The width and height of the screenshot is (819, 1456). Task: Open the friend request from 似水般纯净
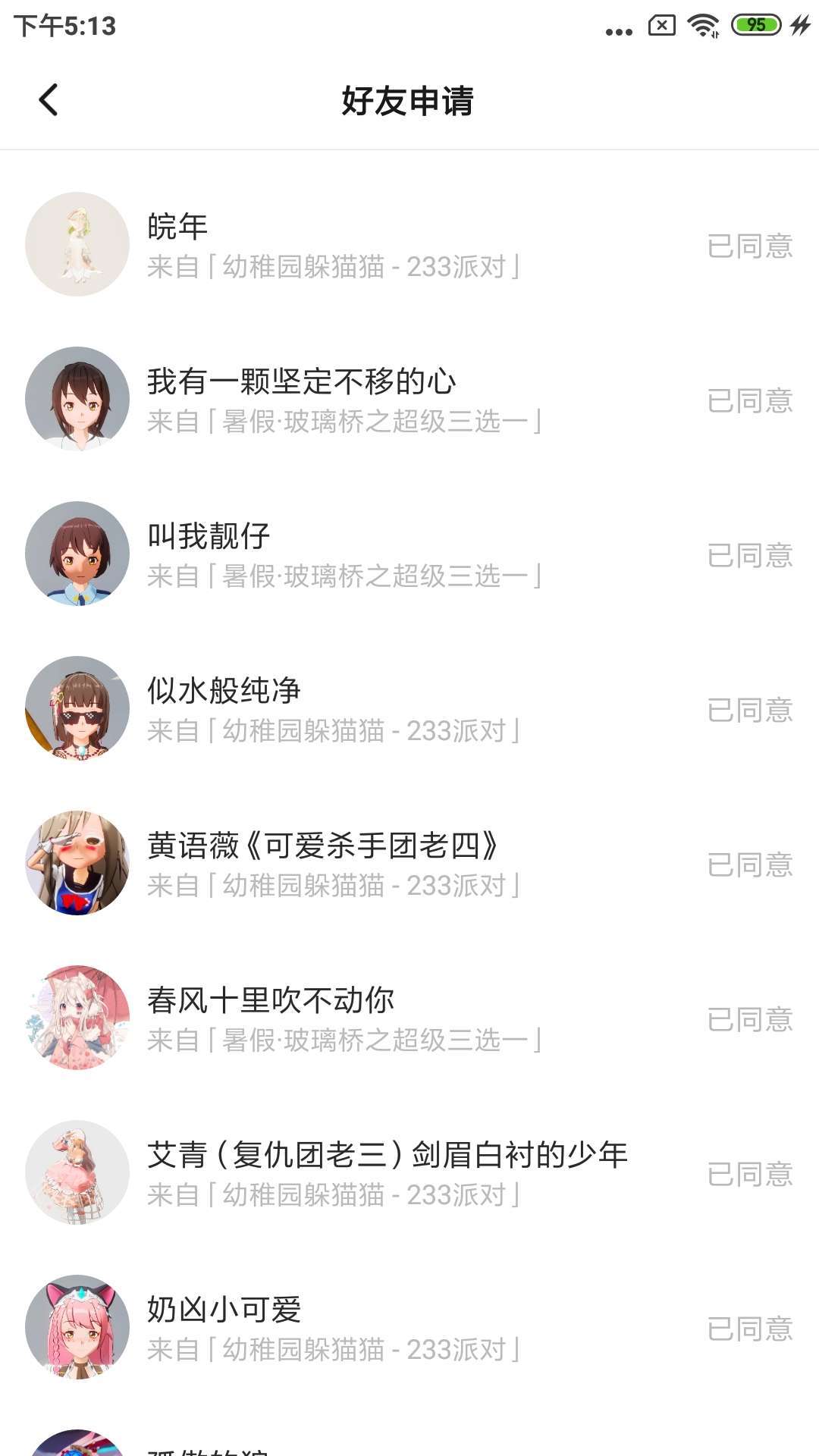[x=409, y=708]
